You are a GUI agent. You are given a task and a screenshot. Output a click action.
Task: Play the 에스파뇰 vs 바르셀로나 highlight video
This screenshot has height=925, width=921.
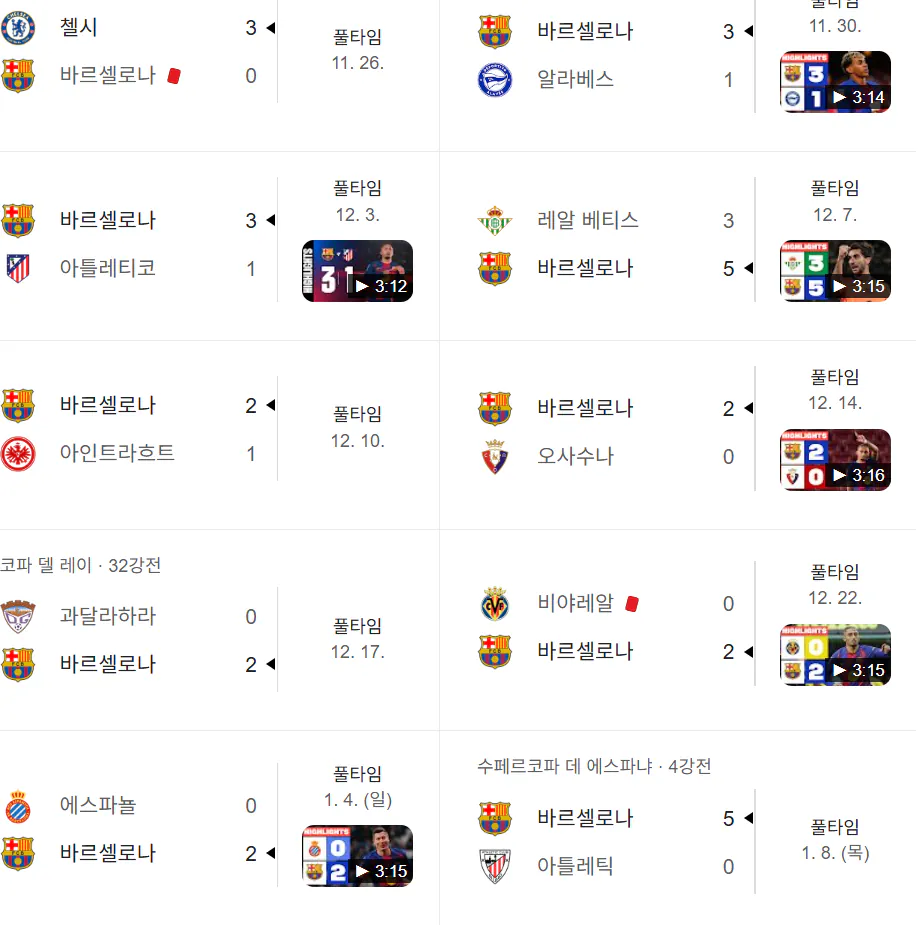click(x=357, y=856)
